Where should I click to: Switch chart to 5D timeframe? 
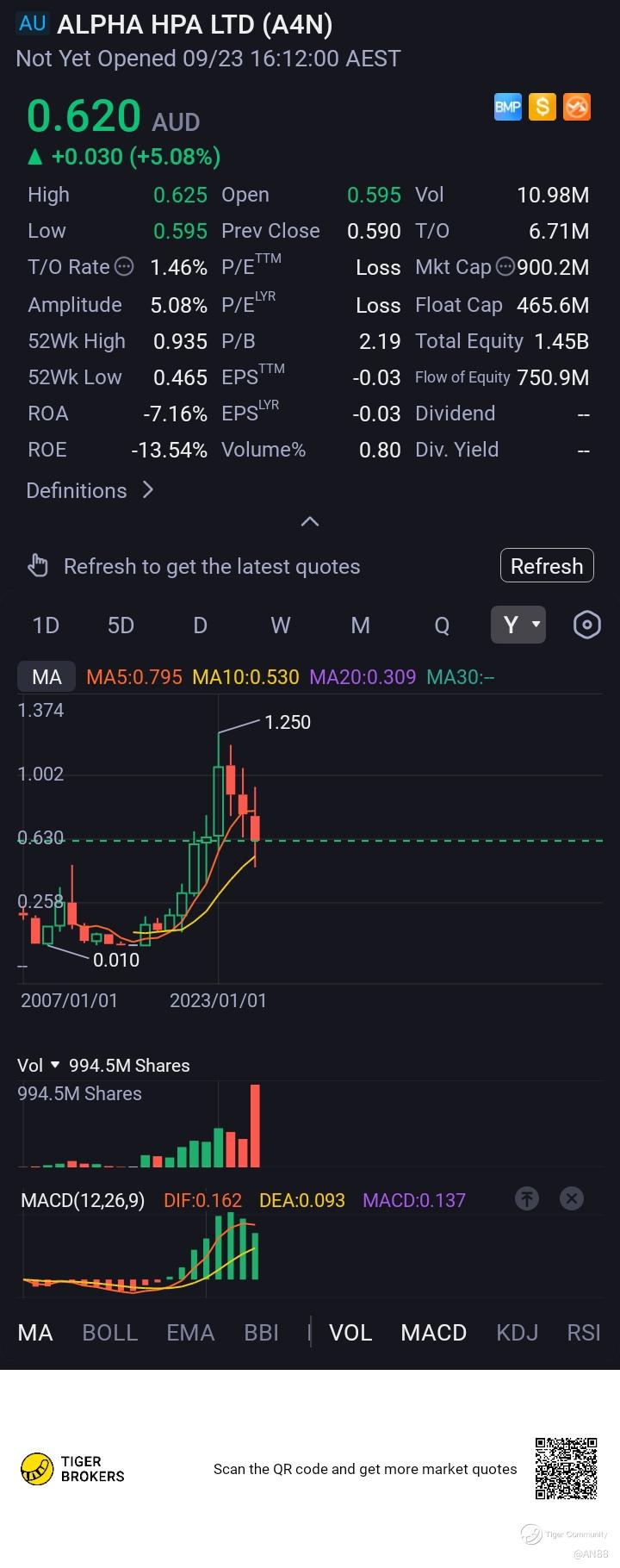121,625
